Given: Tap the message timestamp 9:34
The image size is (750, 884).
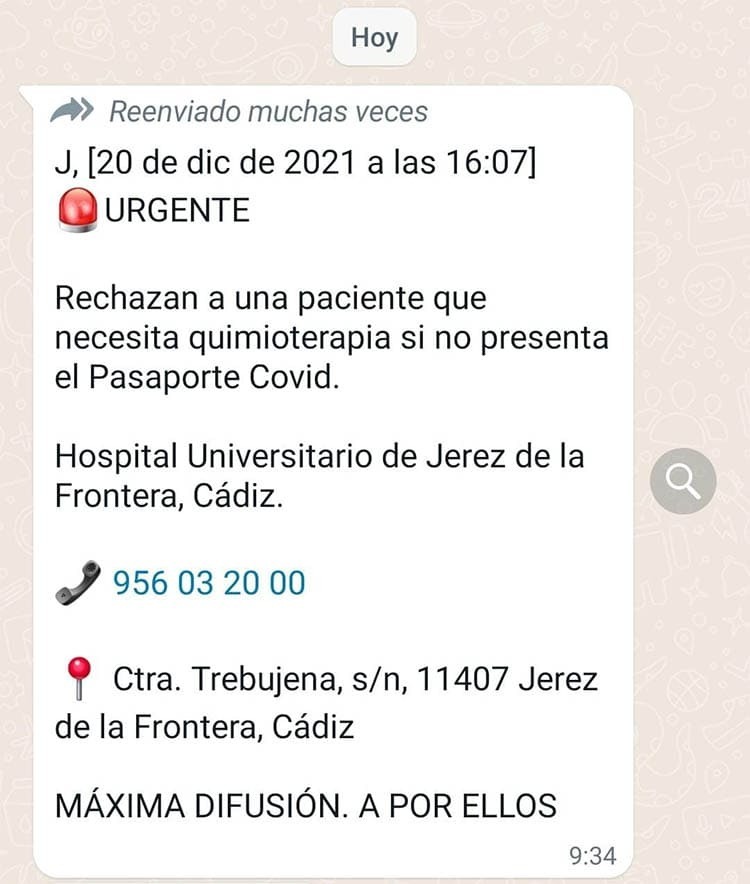Looking at the screenshot, I should coord(596,853).
